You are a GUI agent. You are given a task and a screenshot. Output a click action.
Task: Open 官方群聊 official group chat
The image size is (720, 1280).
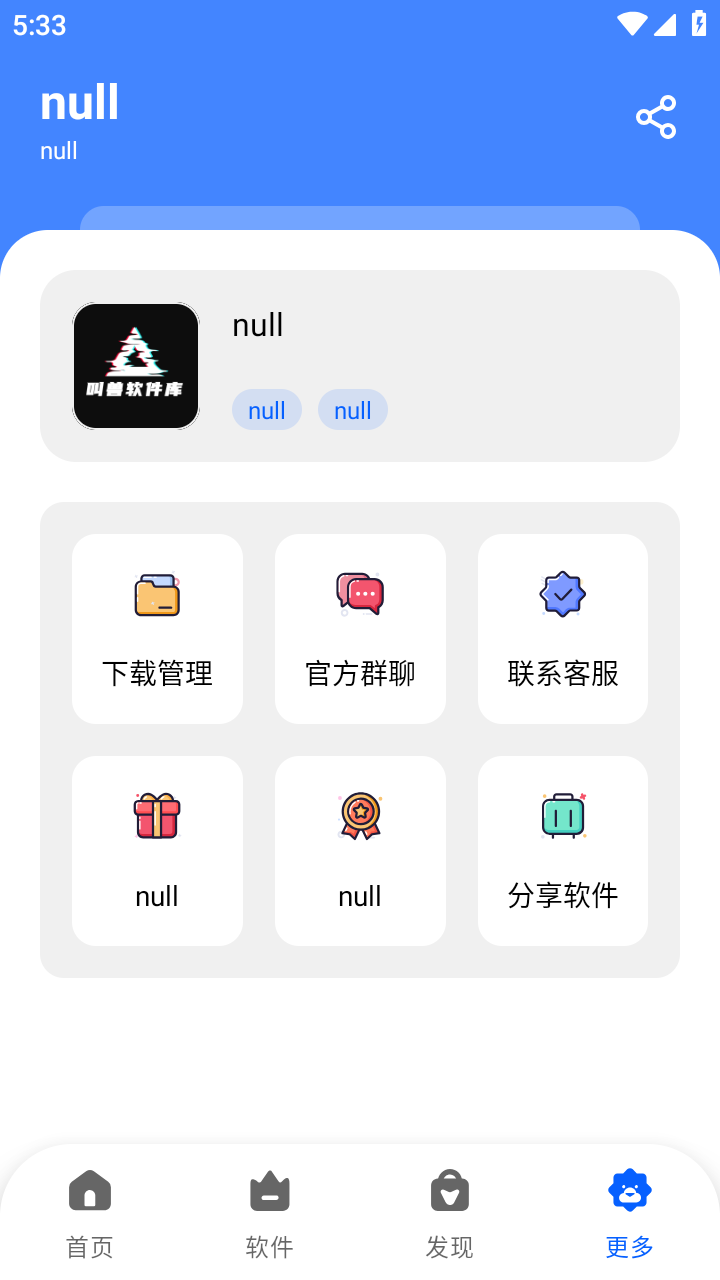(x=360, y=628)
